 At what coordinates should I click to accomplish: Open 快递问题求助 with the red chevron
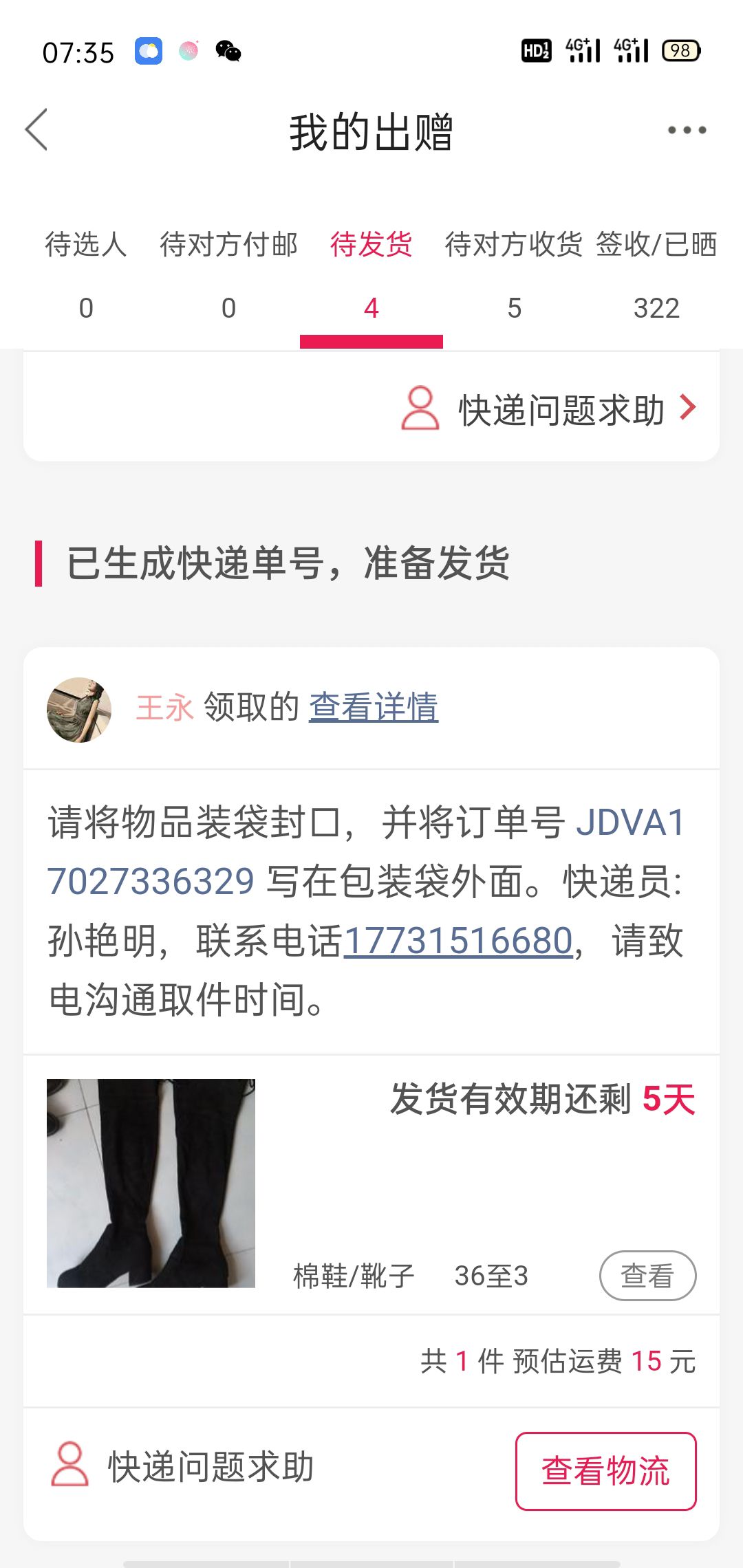click(x=550, y=409)
